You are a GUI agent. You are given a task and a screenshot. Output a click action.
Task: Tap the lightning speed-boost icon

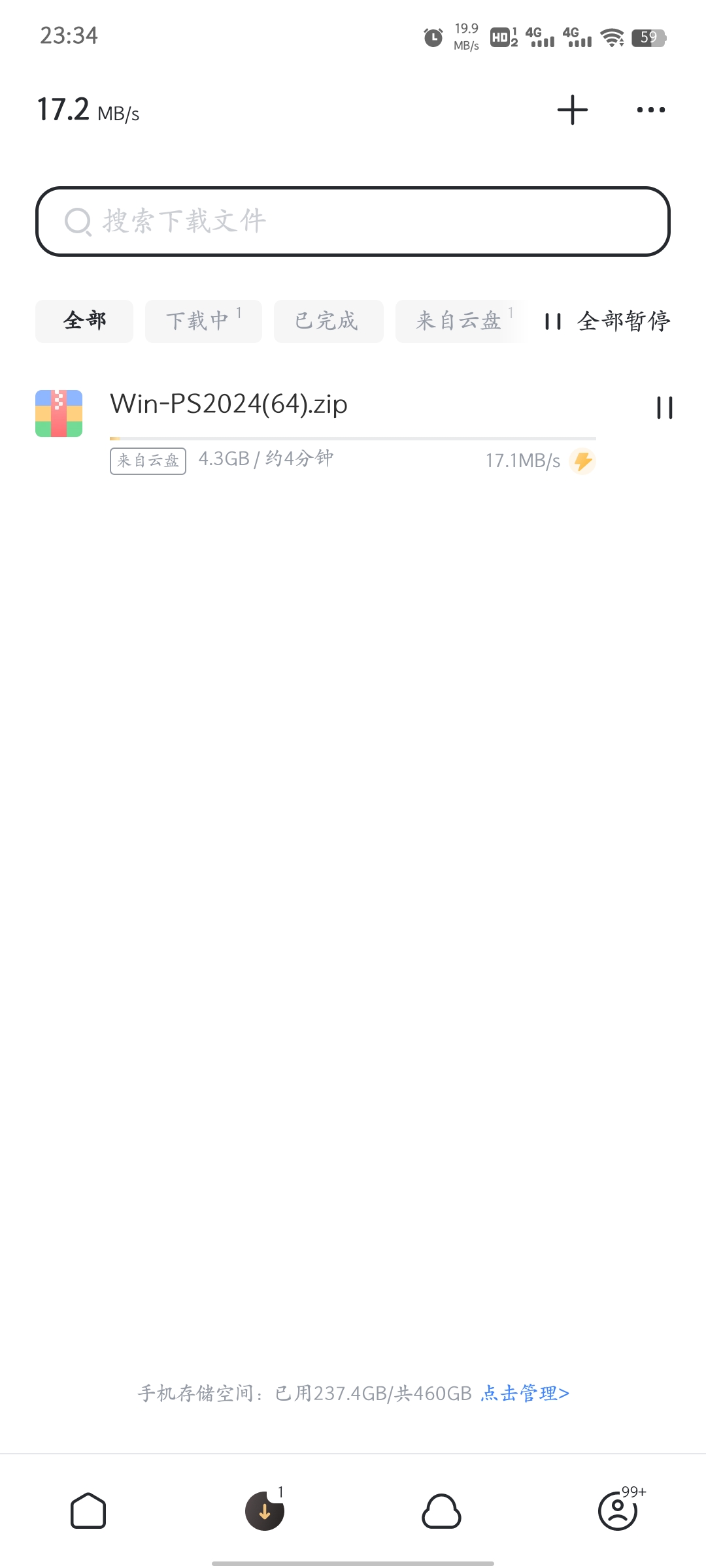pos(582,461)
